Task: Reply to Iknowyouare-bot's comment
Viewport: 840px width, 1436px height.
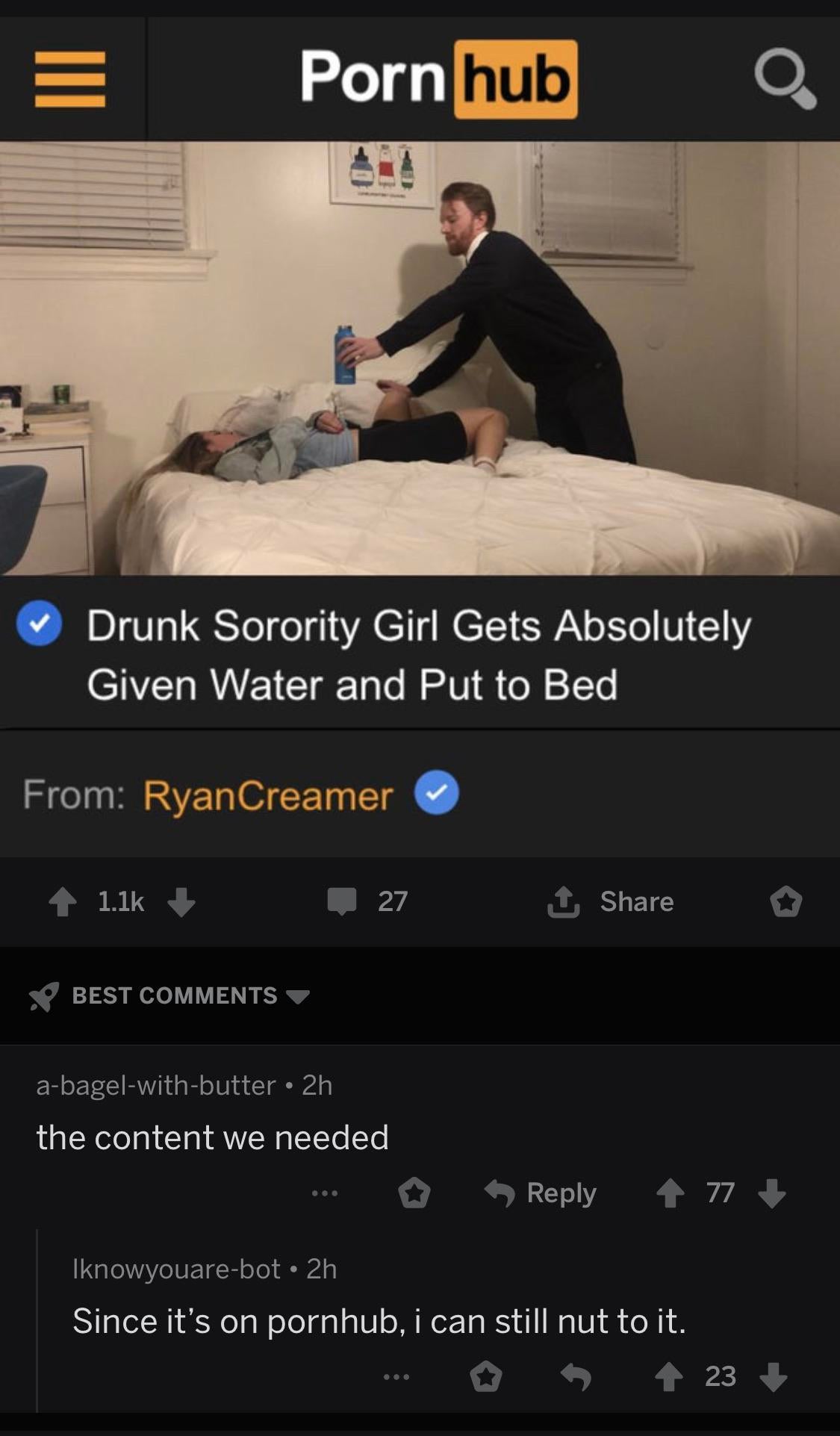Action: 576,1376
